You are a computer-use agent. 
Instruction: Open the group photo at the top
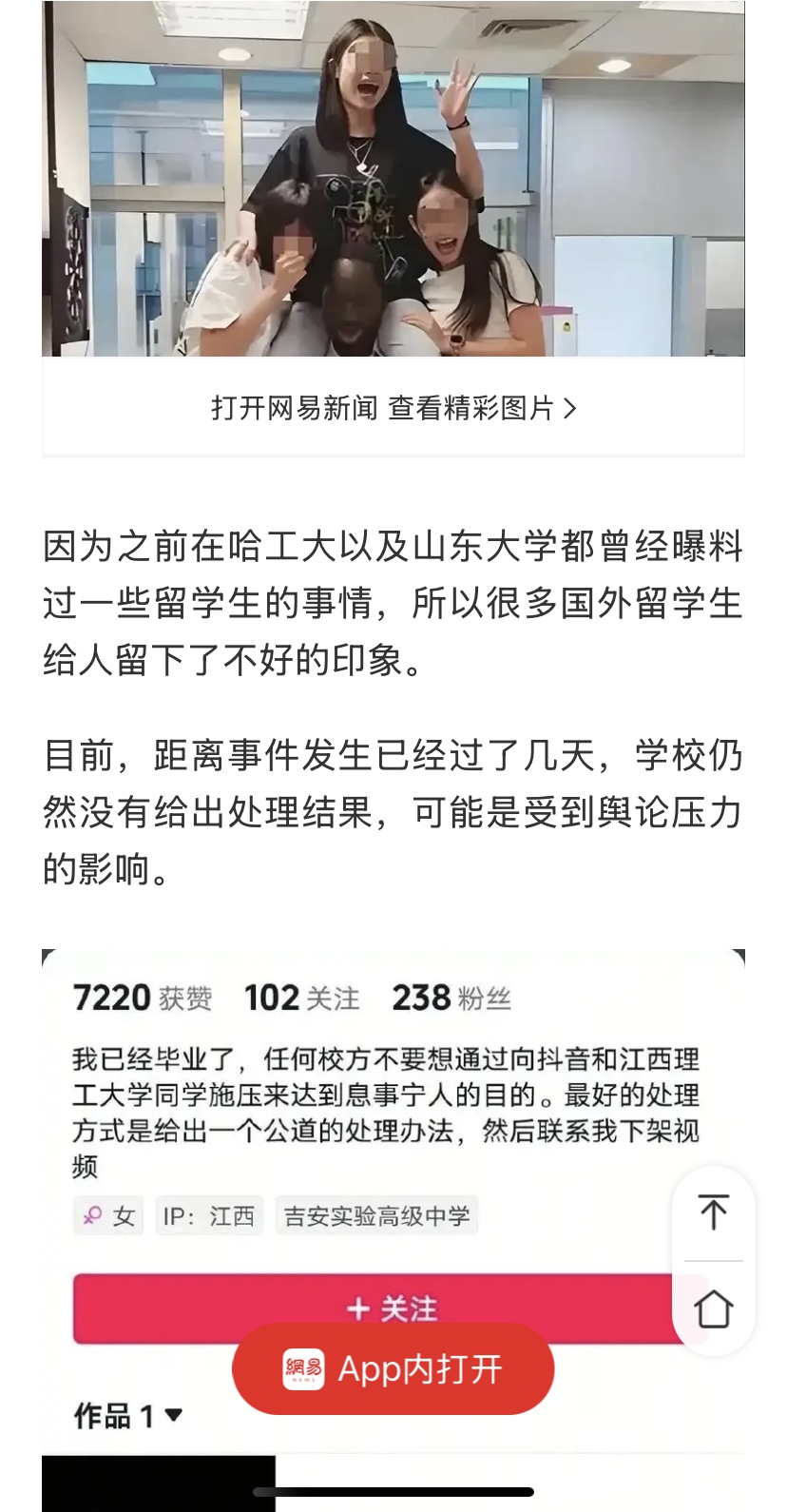pos(393,179)
